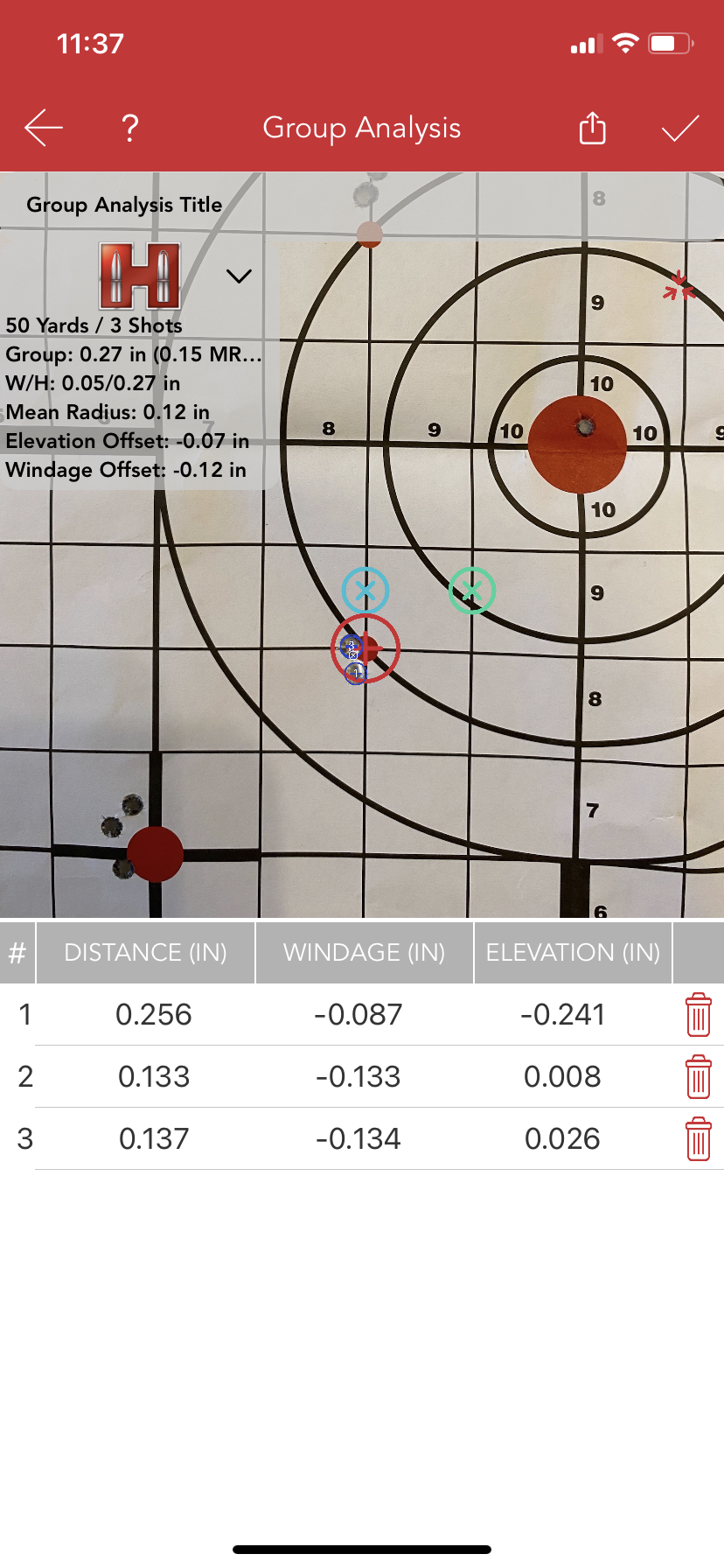Expand the ammunition dropdown chevron
The width and height of the screenshot is (724, 1568).
point(239,276)
